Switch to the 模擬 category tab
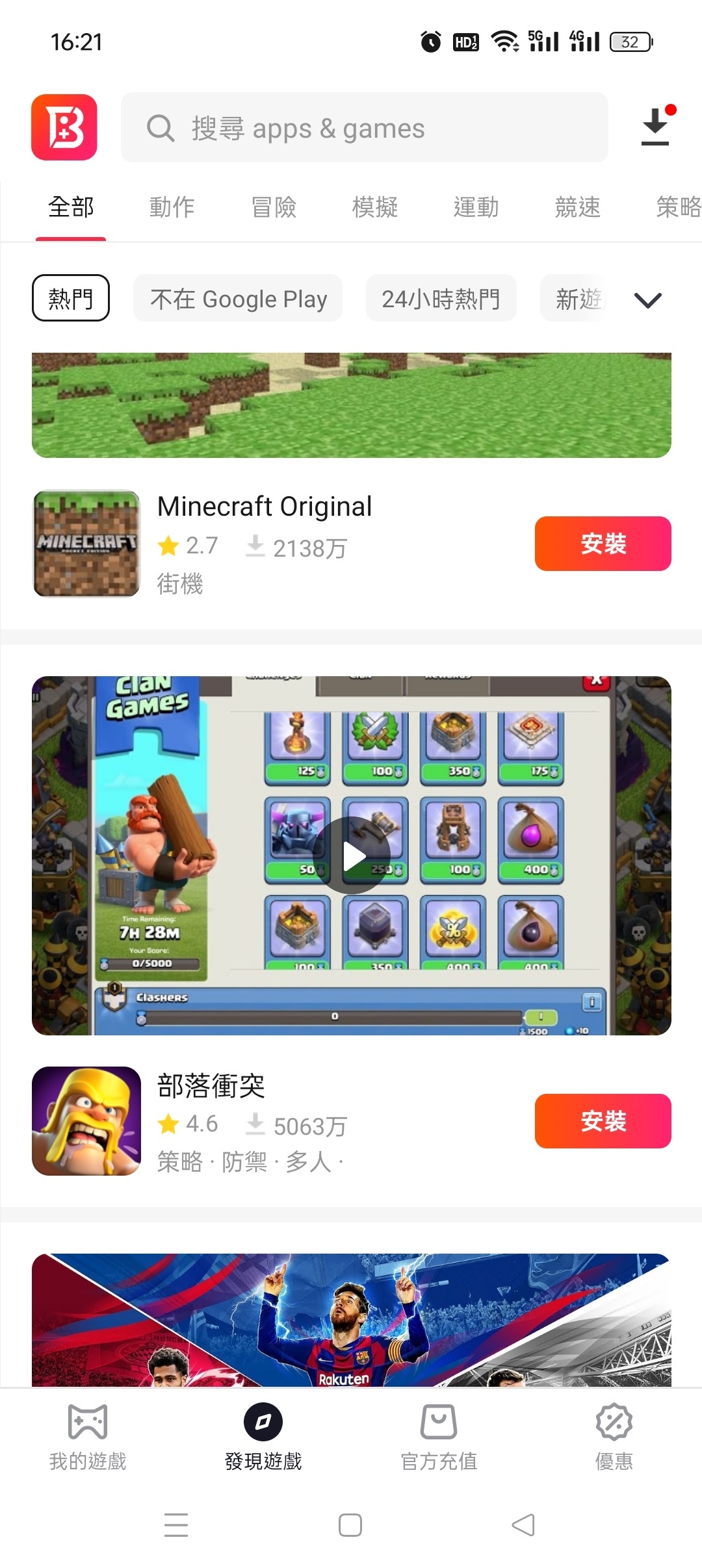The height and width of the screenshot is (1568, 702). click(374, 207)
